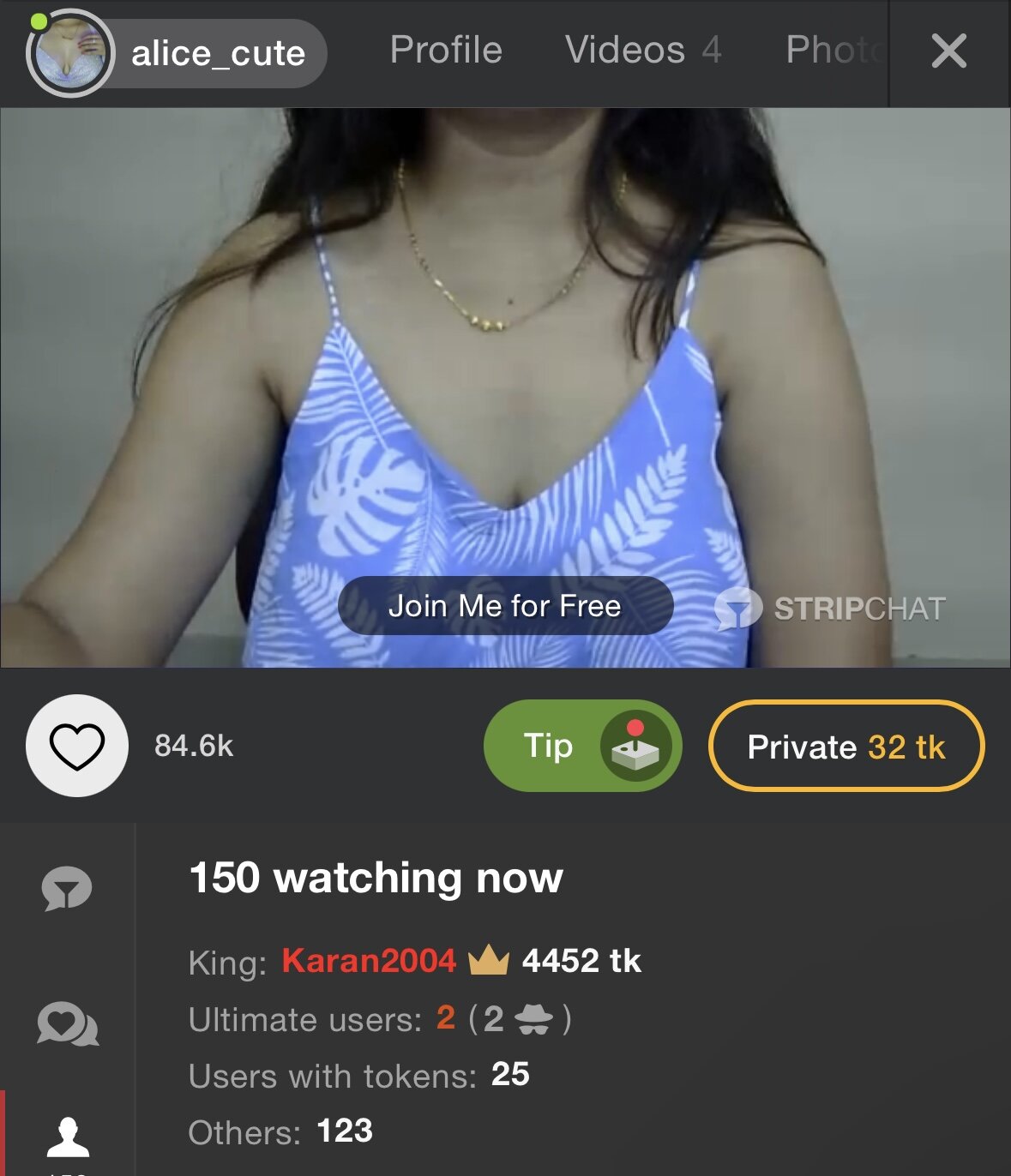Like the stream with the heart icon
This screenshot has height=1176, width=1011.
77,746
